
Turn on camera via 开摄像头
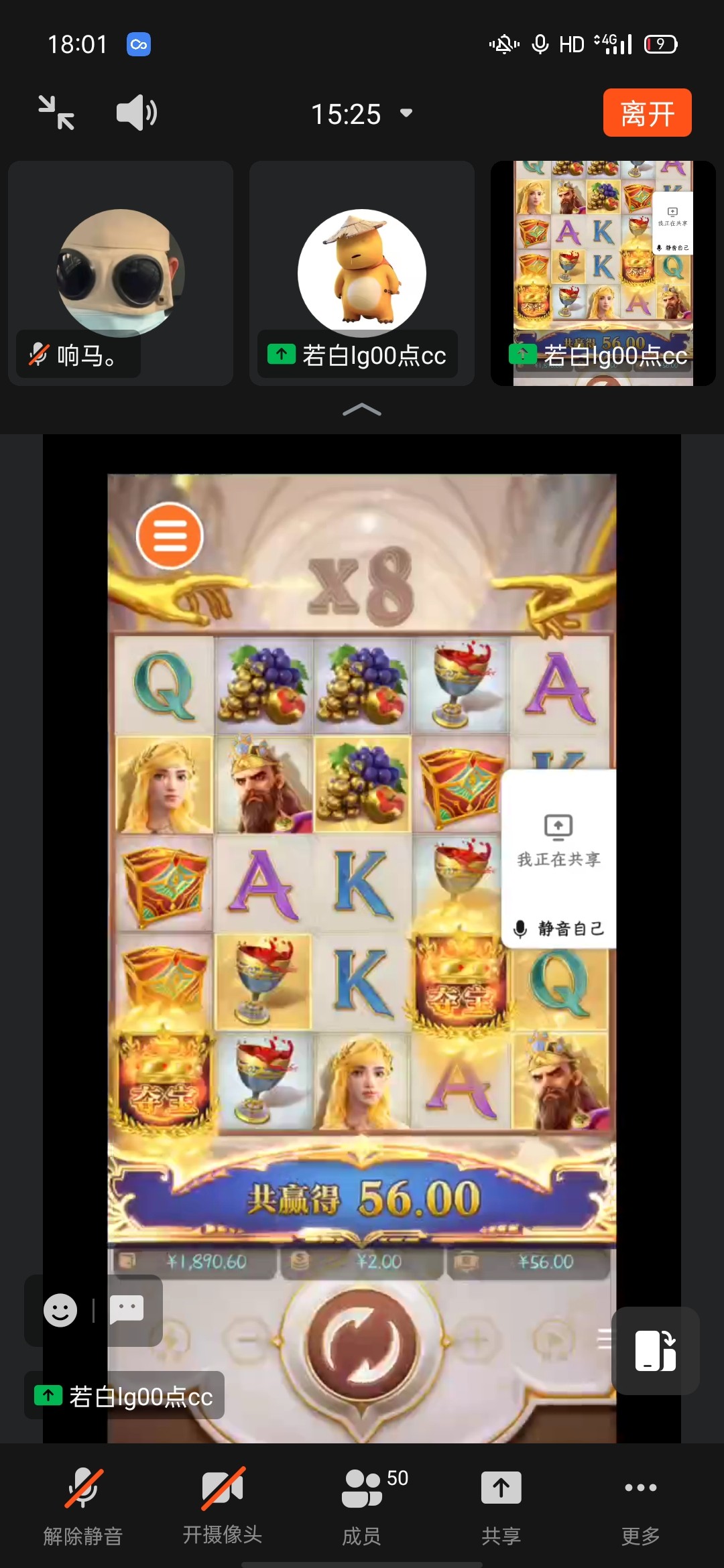223,1505
